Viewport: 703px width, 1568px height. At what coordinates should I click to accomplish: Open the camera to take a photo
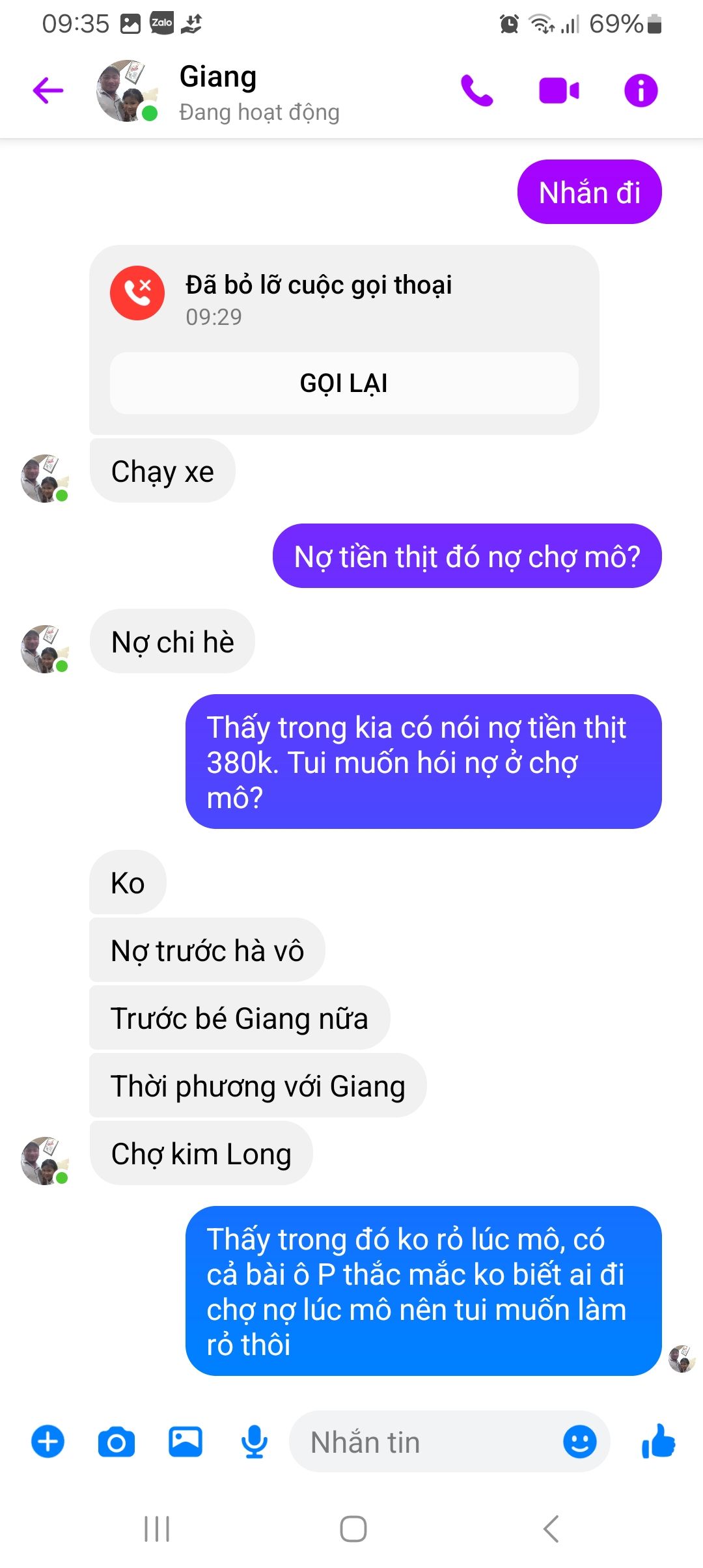pyautogui.click(x=117, y=1442)
